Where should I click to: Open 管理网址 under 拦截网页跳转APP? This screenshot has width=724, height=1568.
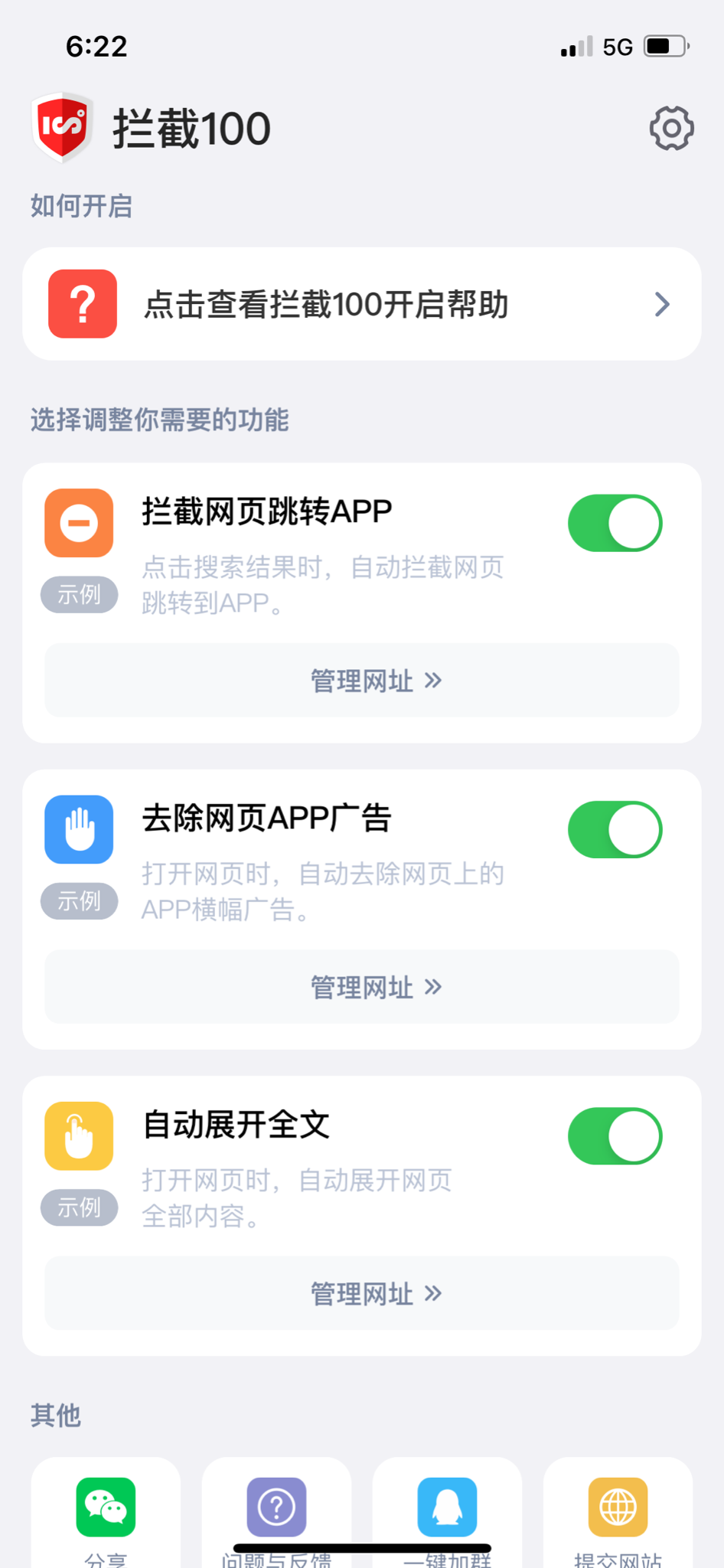pyautogui.click(x=362, y=681)
